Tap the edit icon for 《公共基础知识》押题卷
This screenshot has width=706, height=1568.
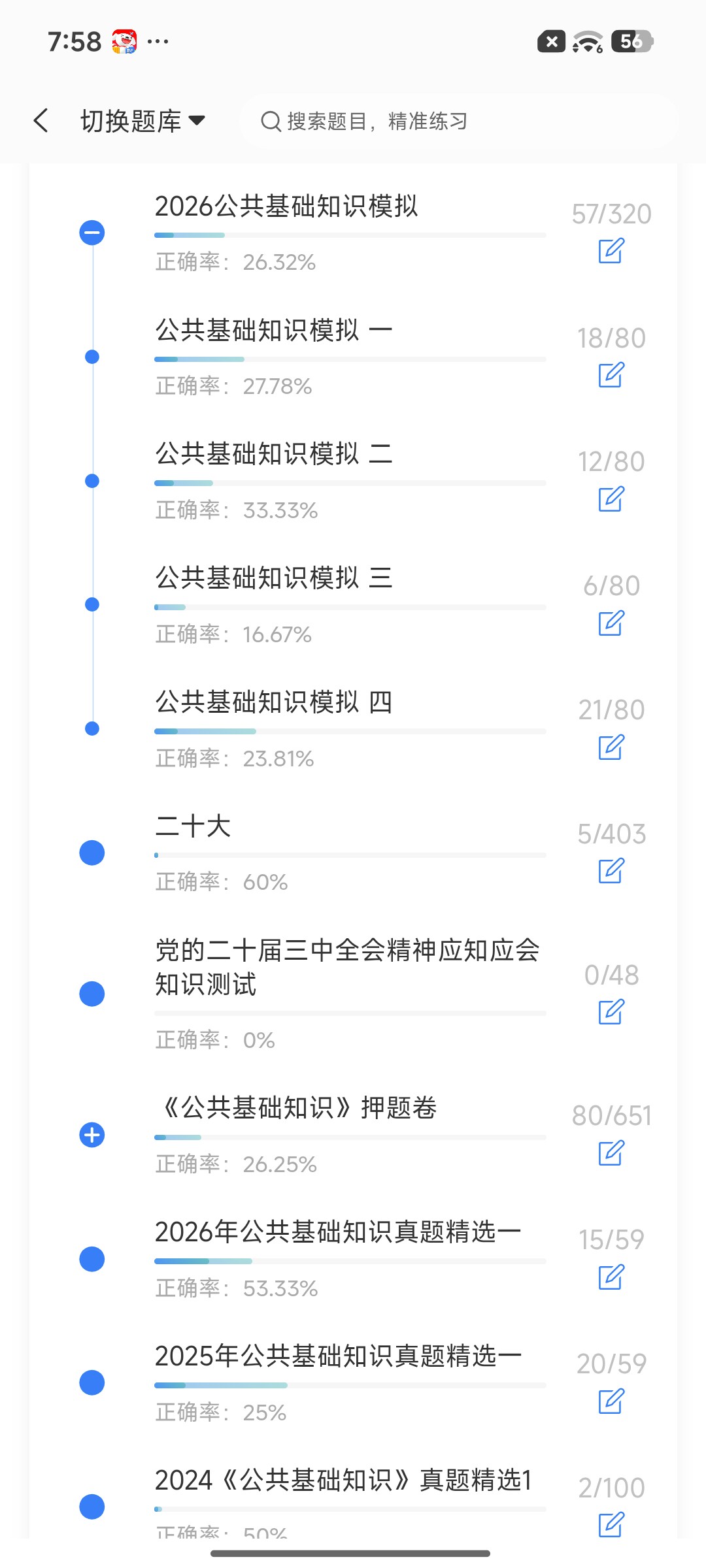click(611, 1153)
